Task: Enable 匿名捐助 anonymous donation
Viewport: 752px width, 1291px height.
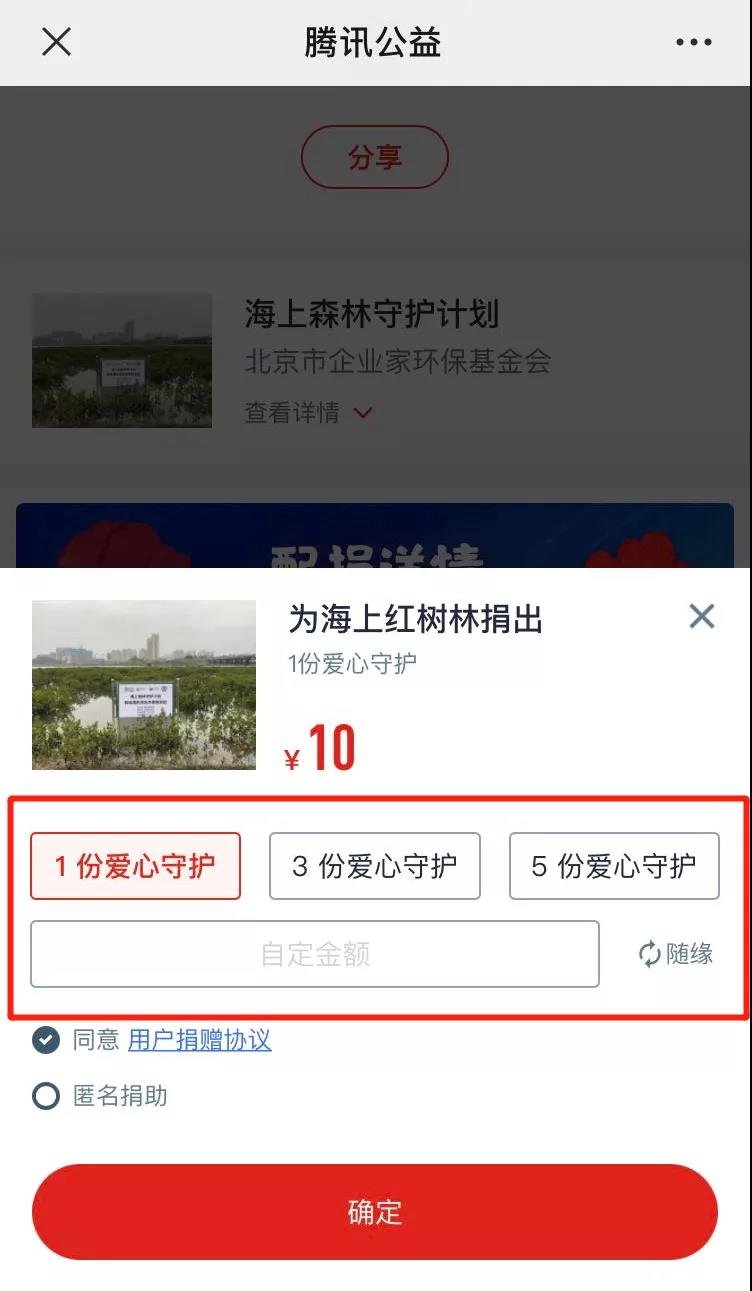Action: pyautogui.click(x=45, y=1096)
